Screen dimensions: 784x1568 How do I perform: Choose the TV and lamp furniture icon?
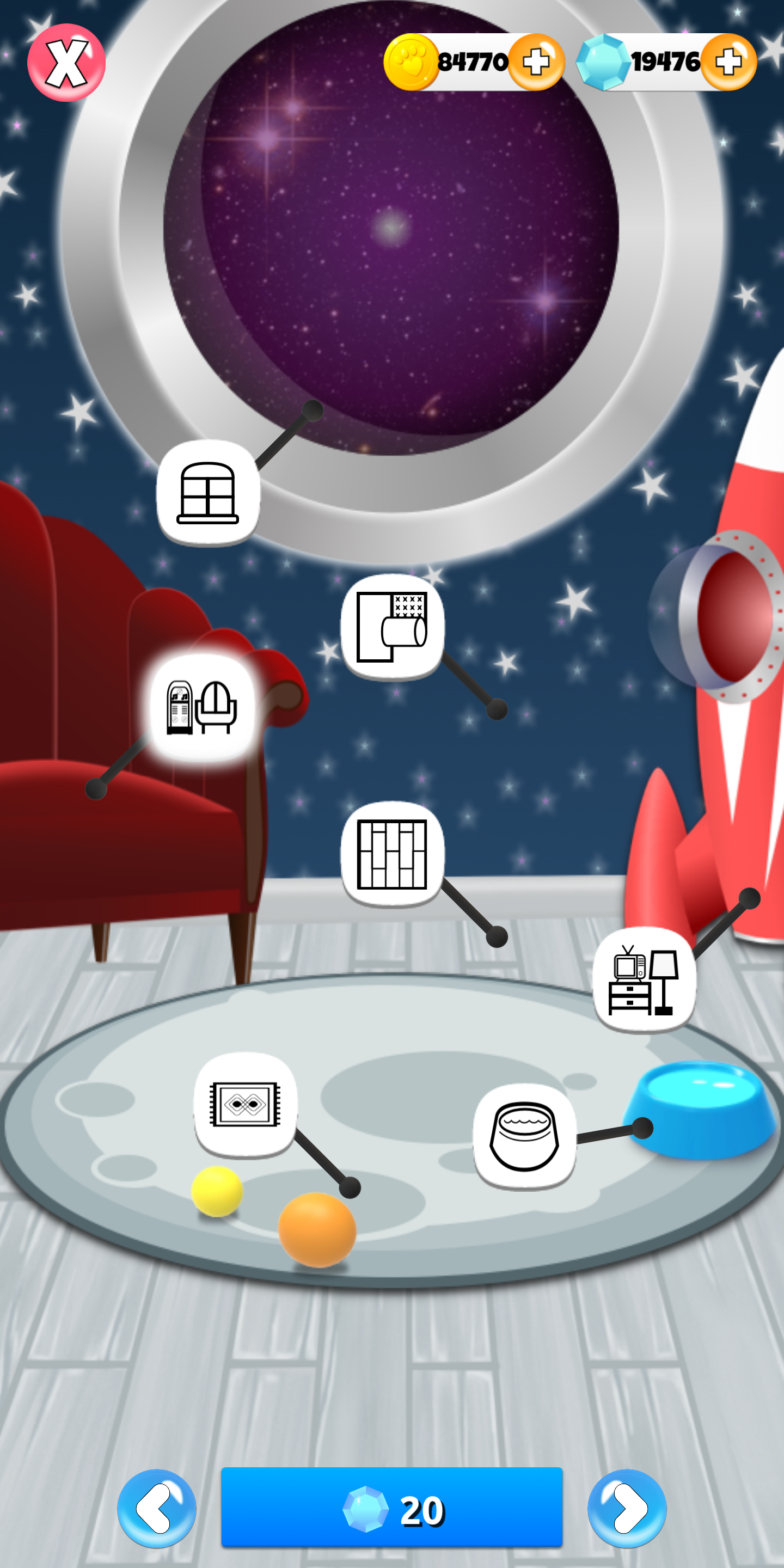coord(644,979)
